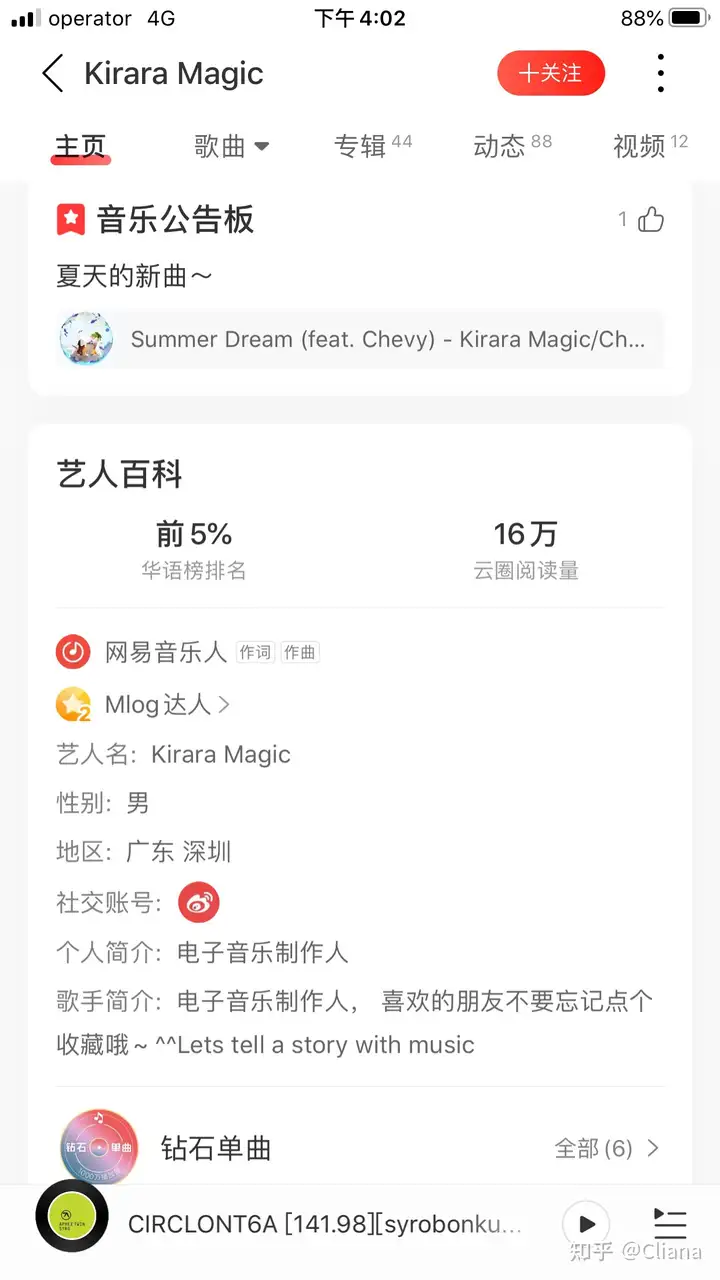
Task: Open the Summer Dream (feat. Chevy) track
Action: tap(360, 340)
